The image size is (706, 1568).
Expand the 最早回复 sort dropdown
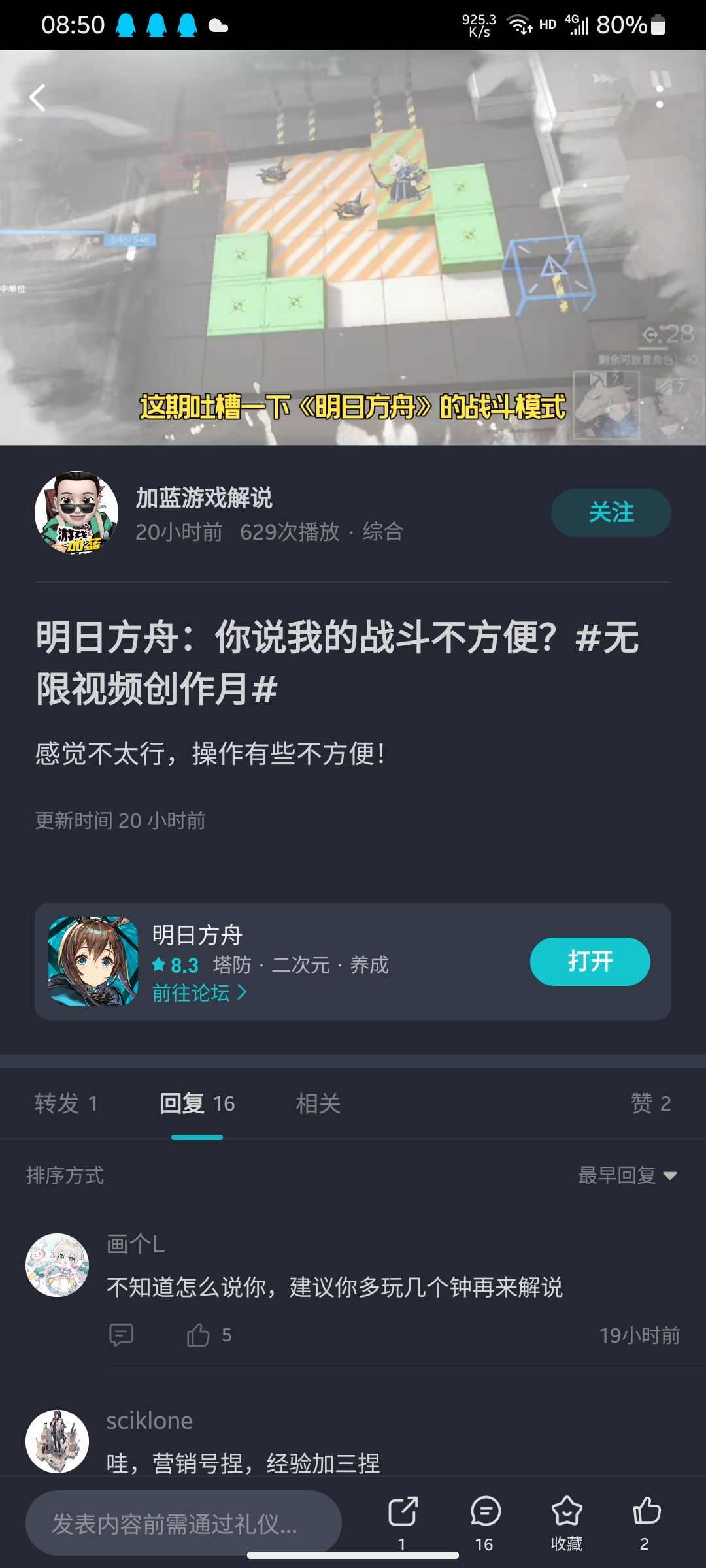pyautogui.click(x=628, y=1175)
